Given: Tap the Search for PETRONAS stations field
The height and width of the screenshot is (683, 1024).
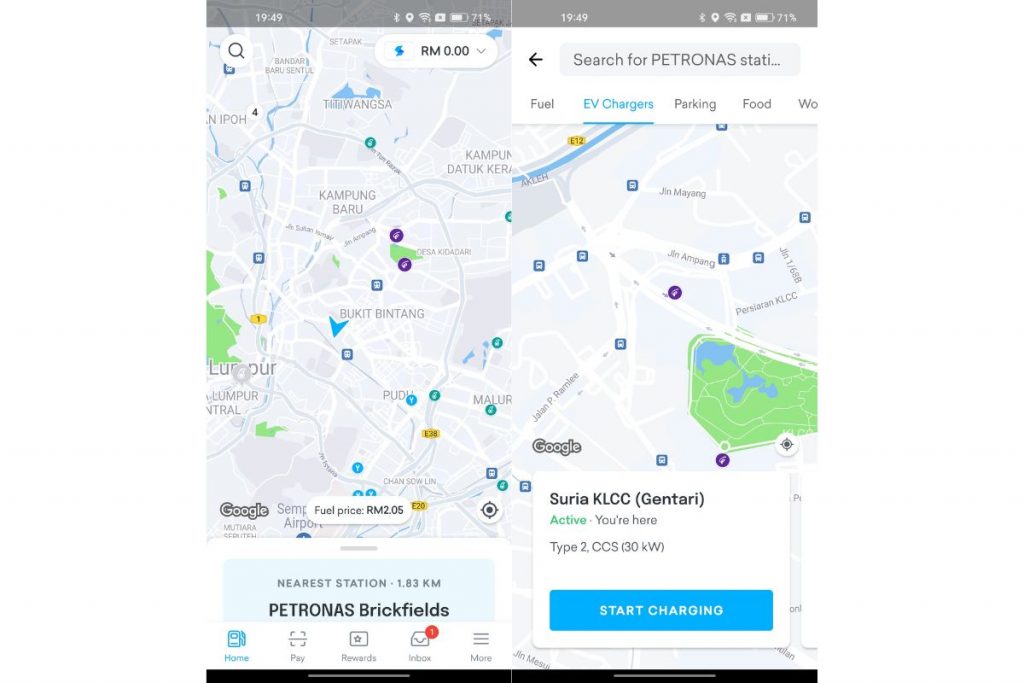Looking at the screenshot, I should [679, 60].
